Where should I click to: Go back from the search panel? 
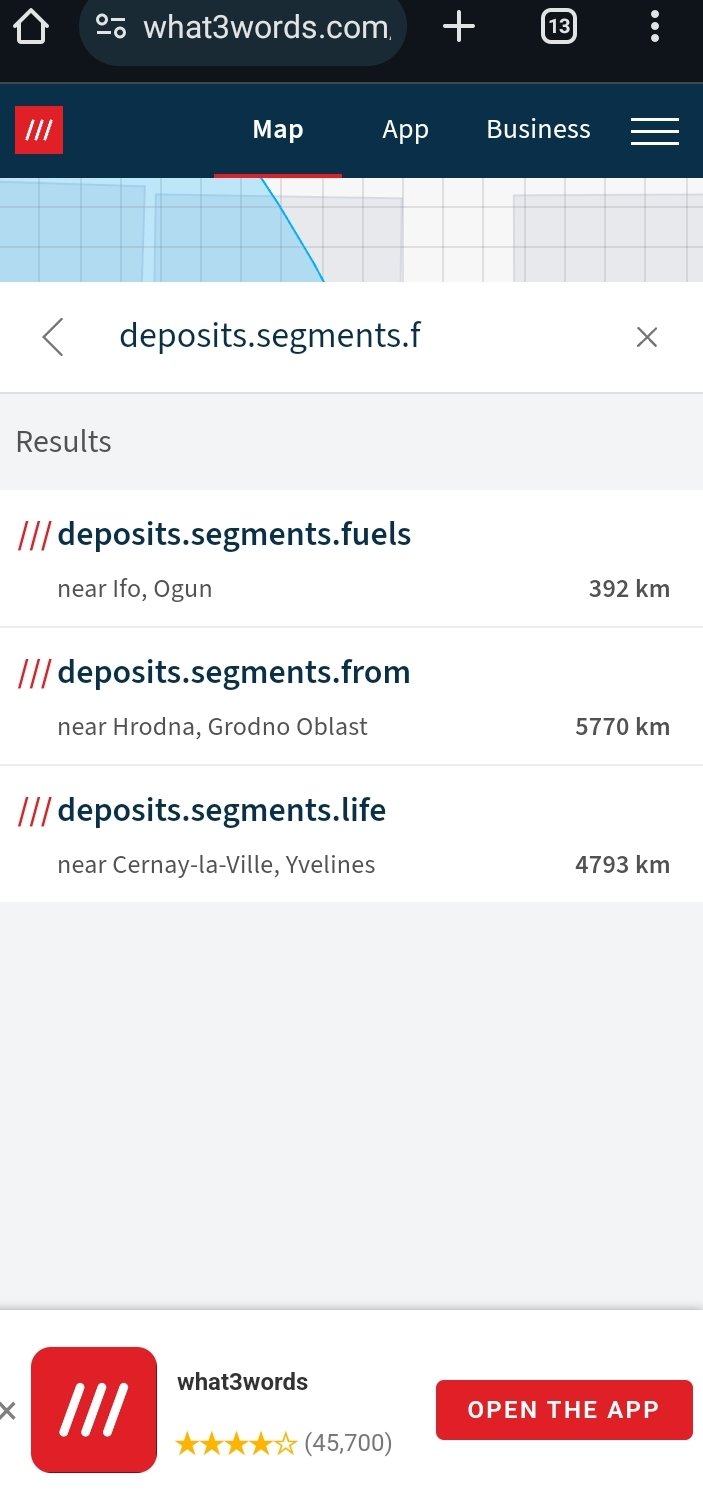point(53,337)
